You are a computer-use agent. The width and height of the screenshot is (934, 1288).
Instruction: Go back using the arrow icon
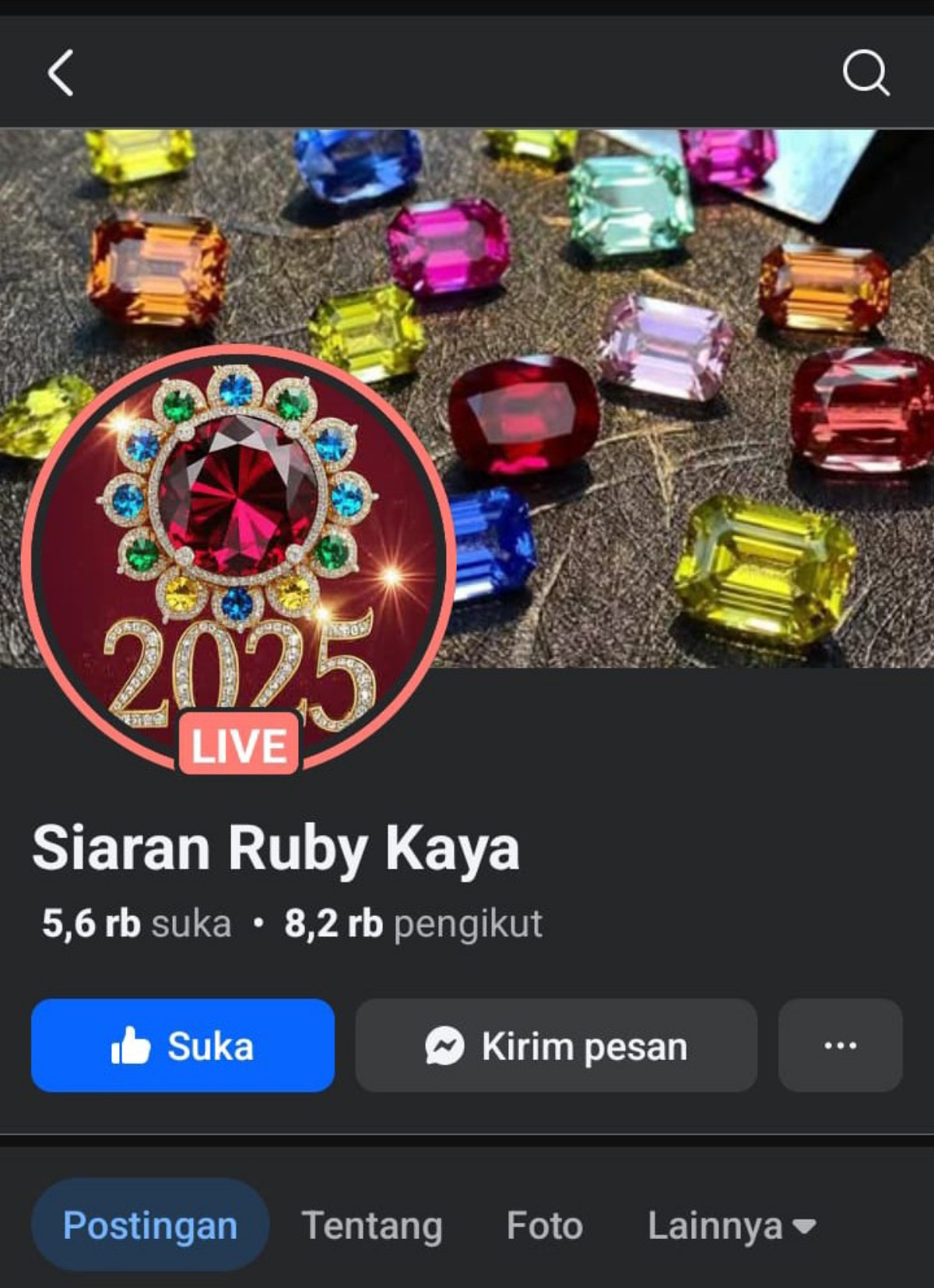click(x=61, y=73)
